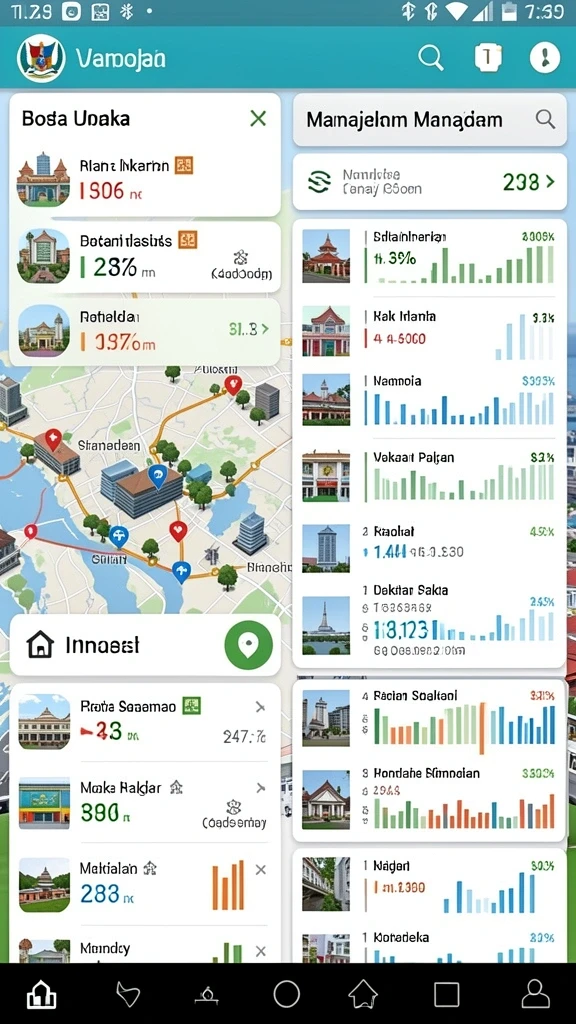
Task: Switch to the first bottom home tab
Action: (x=41, y=995)
